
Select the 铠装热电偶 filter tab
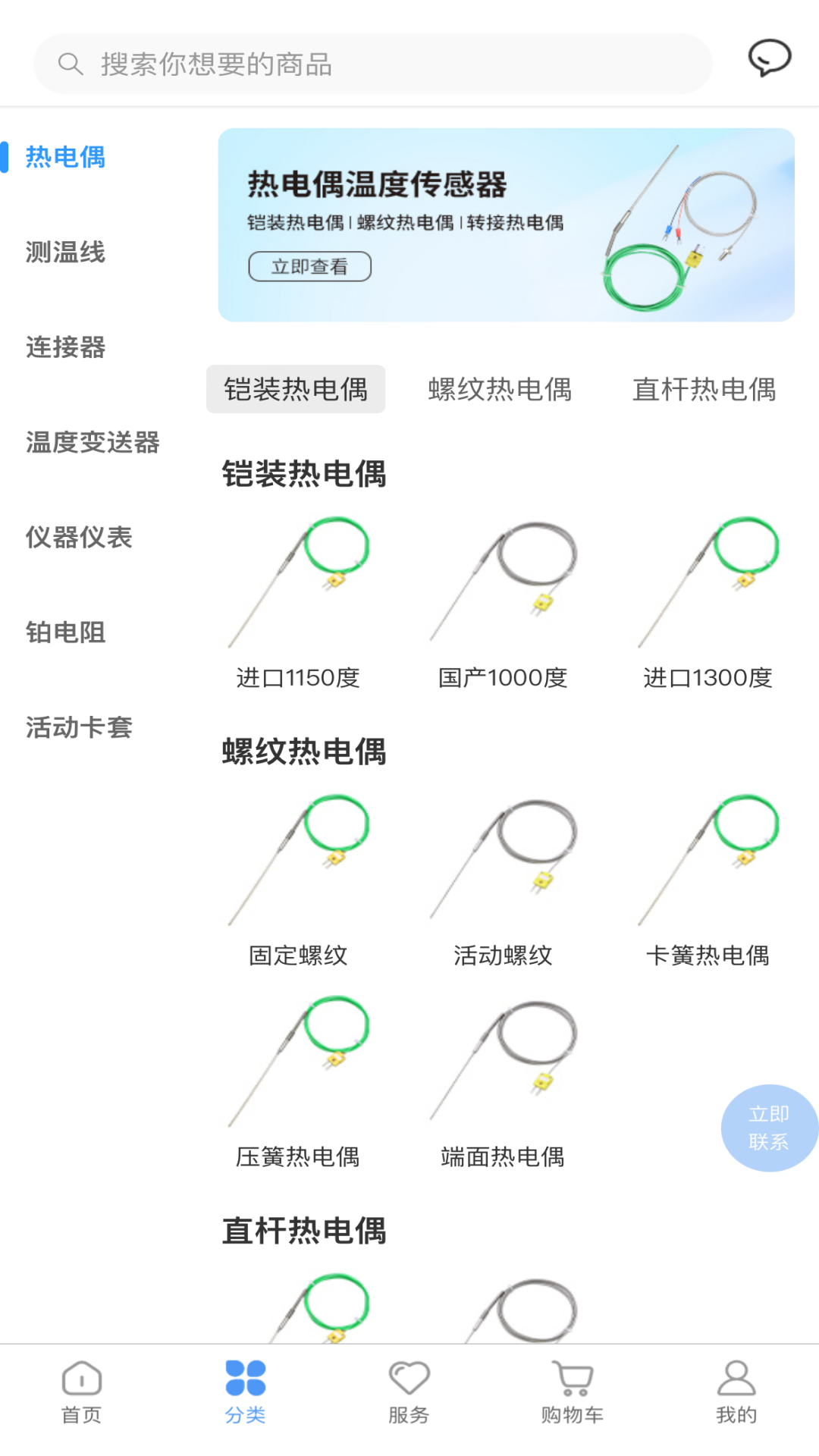coord(296,388)
